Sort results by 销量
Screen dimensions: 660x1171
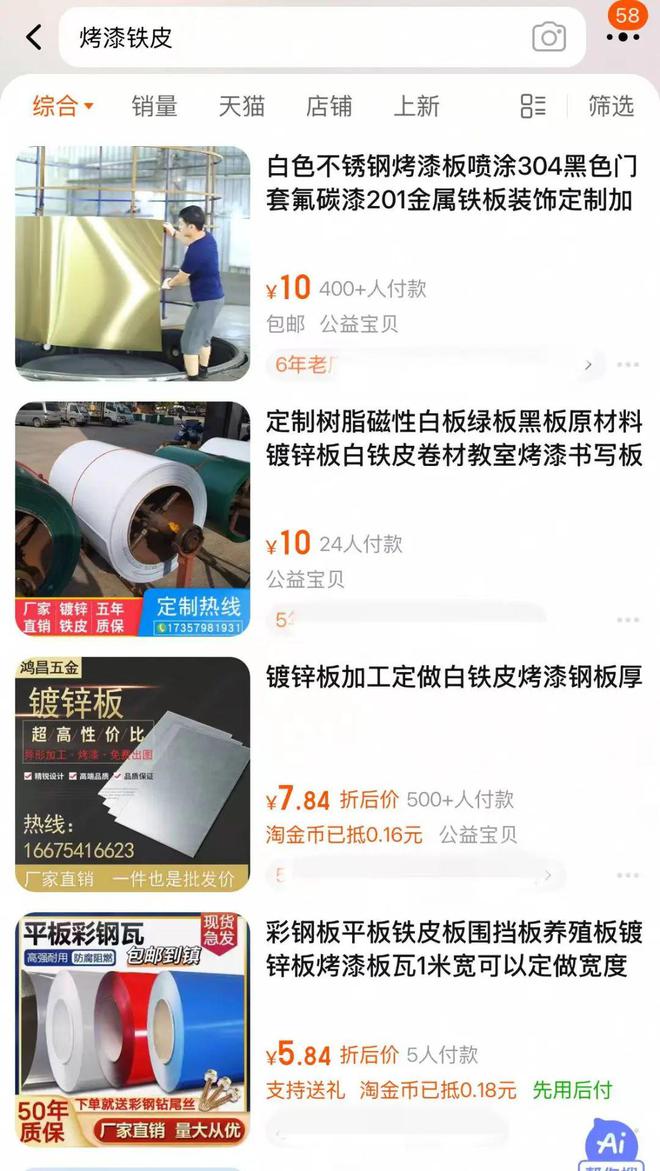154,106
